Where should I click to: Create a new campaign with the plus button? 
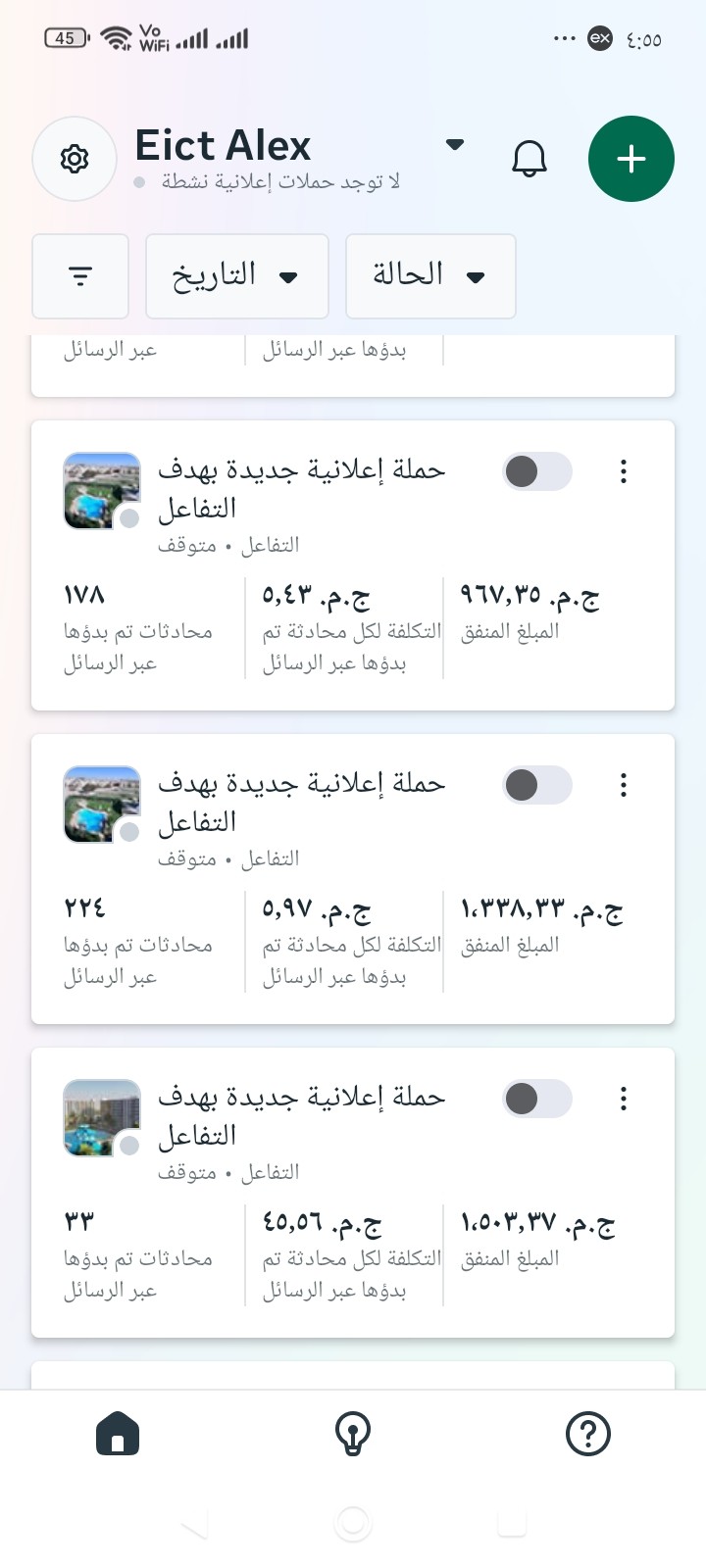630,159
